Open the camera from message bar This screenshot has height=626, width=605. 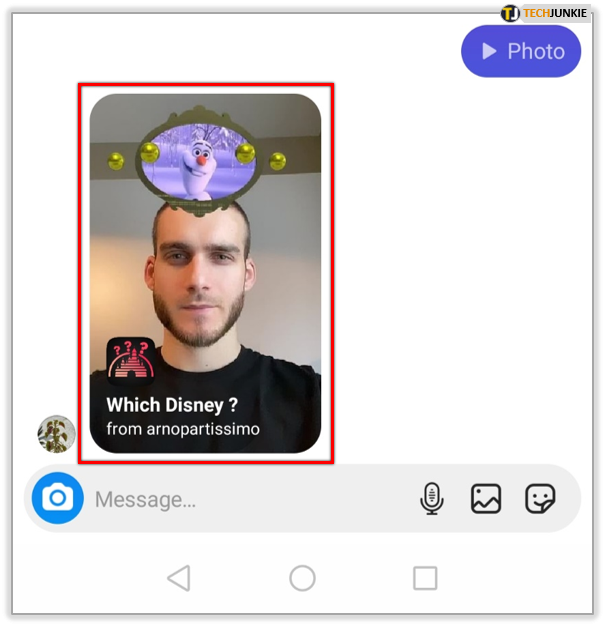click(x=58, y=498)
